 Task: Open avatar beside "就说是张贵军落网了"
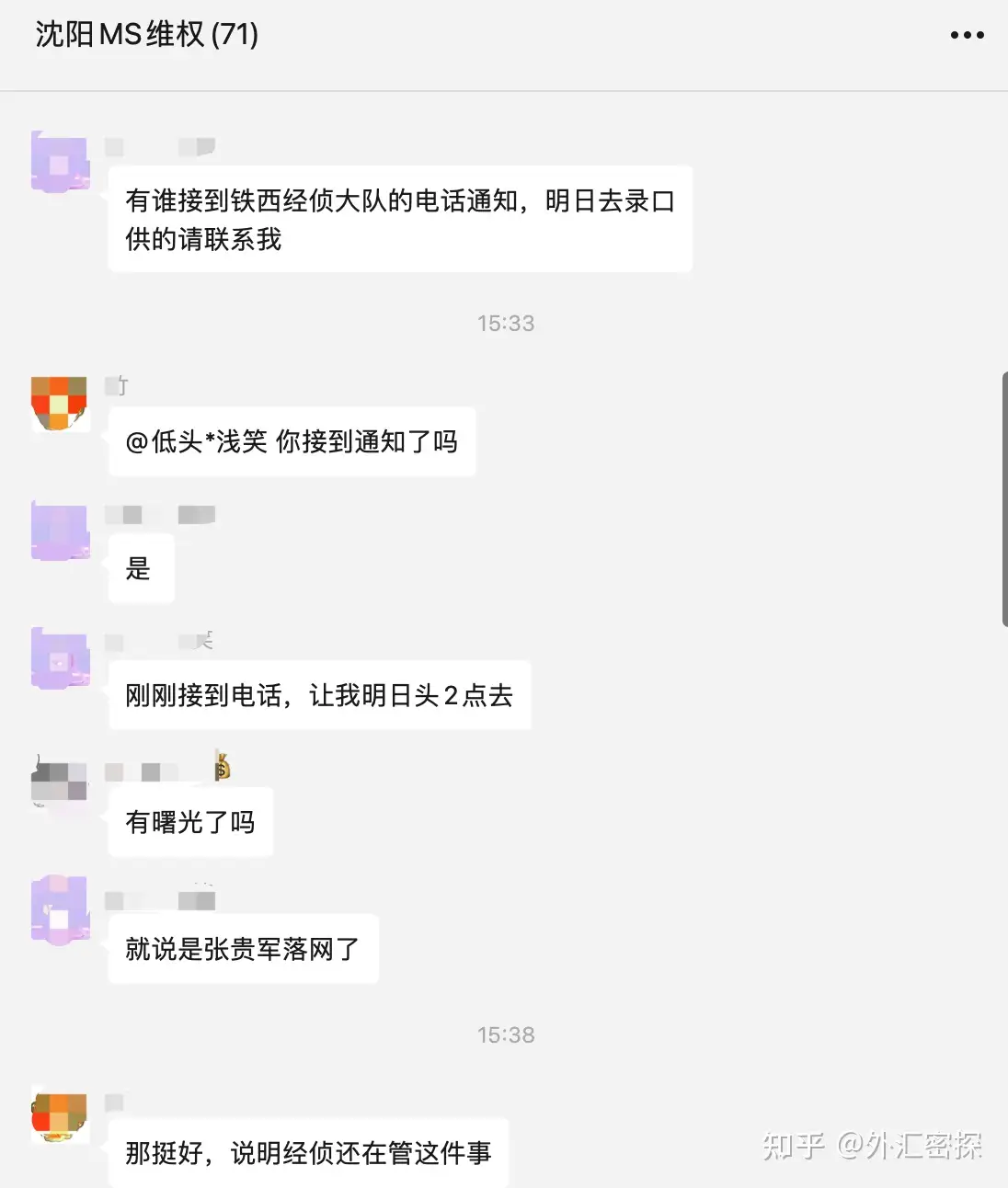pyautogui.click(x=61, y=910)
